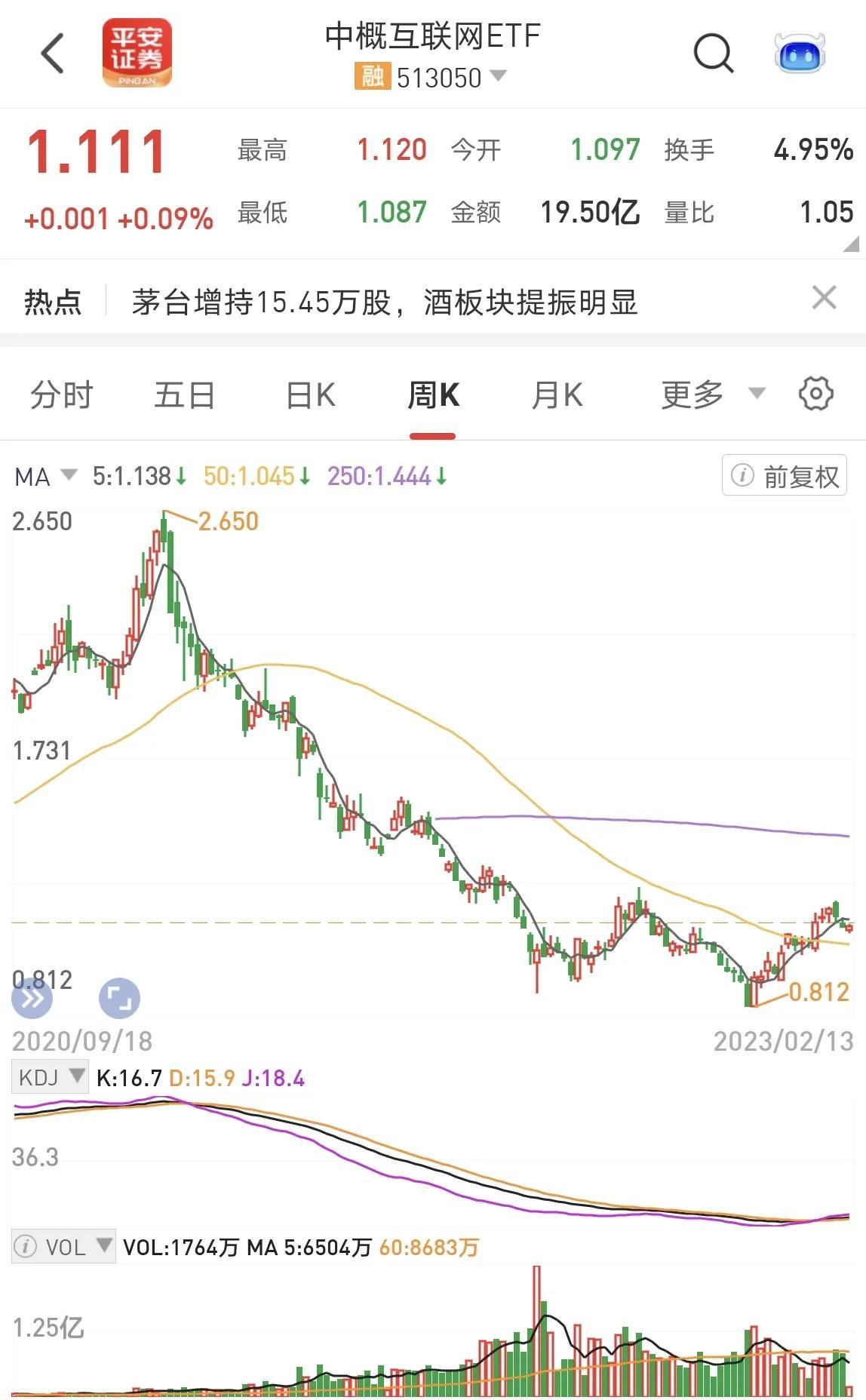Expand the 更多 chart period dropdown

713,395
